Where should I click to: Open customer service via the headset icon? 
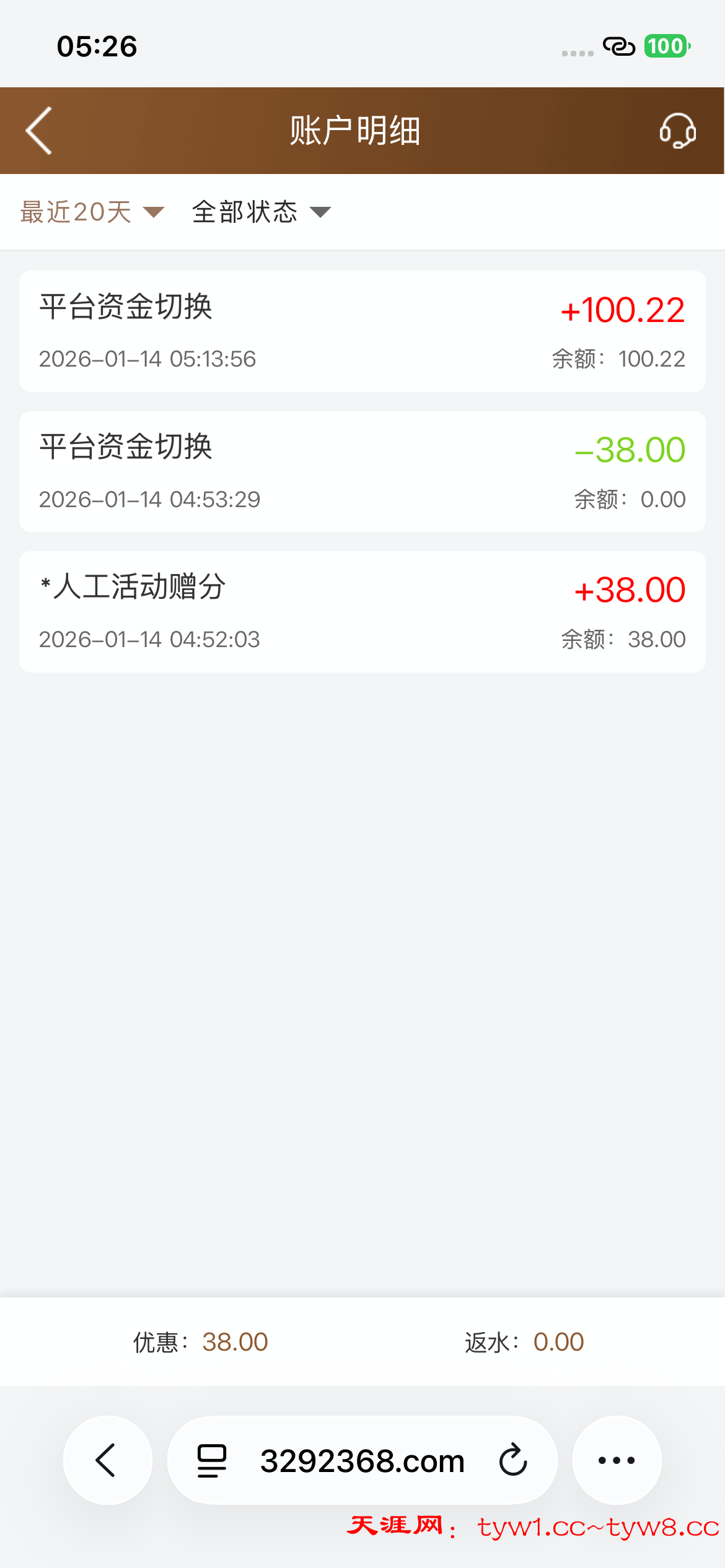click(677, 131)
